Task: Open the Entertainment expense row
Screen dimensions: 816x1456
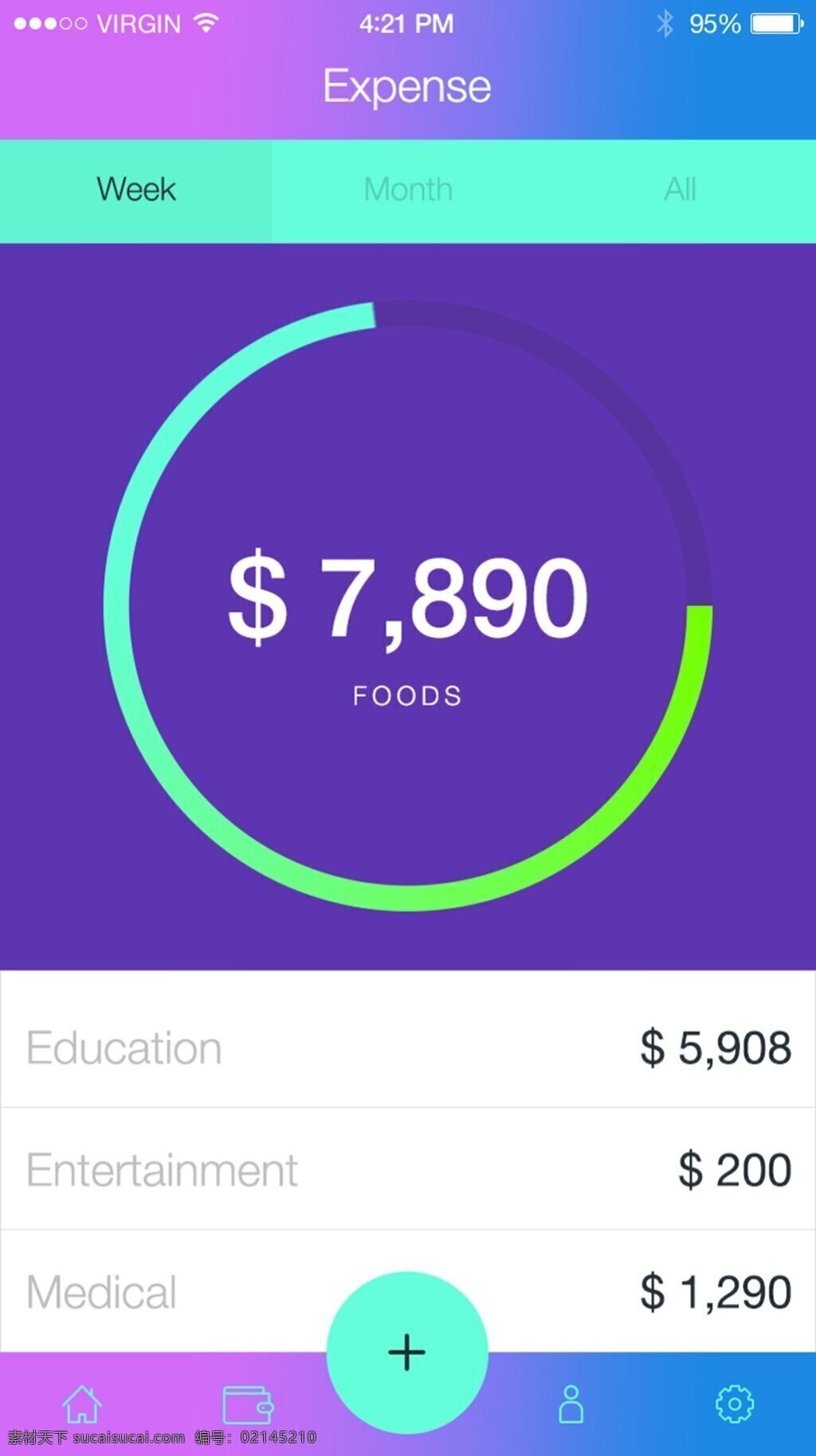Action: [x=408, y=1168]
